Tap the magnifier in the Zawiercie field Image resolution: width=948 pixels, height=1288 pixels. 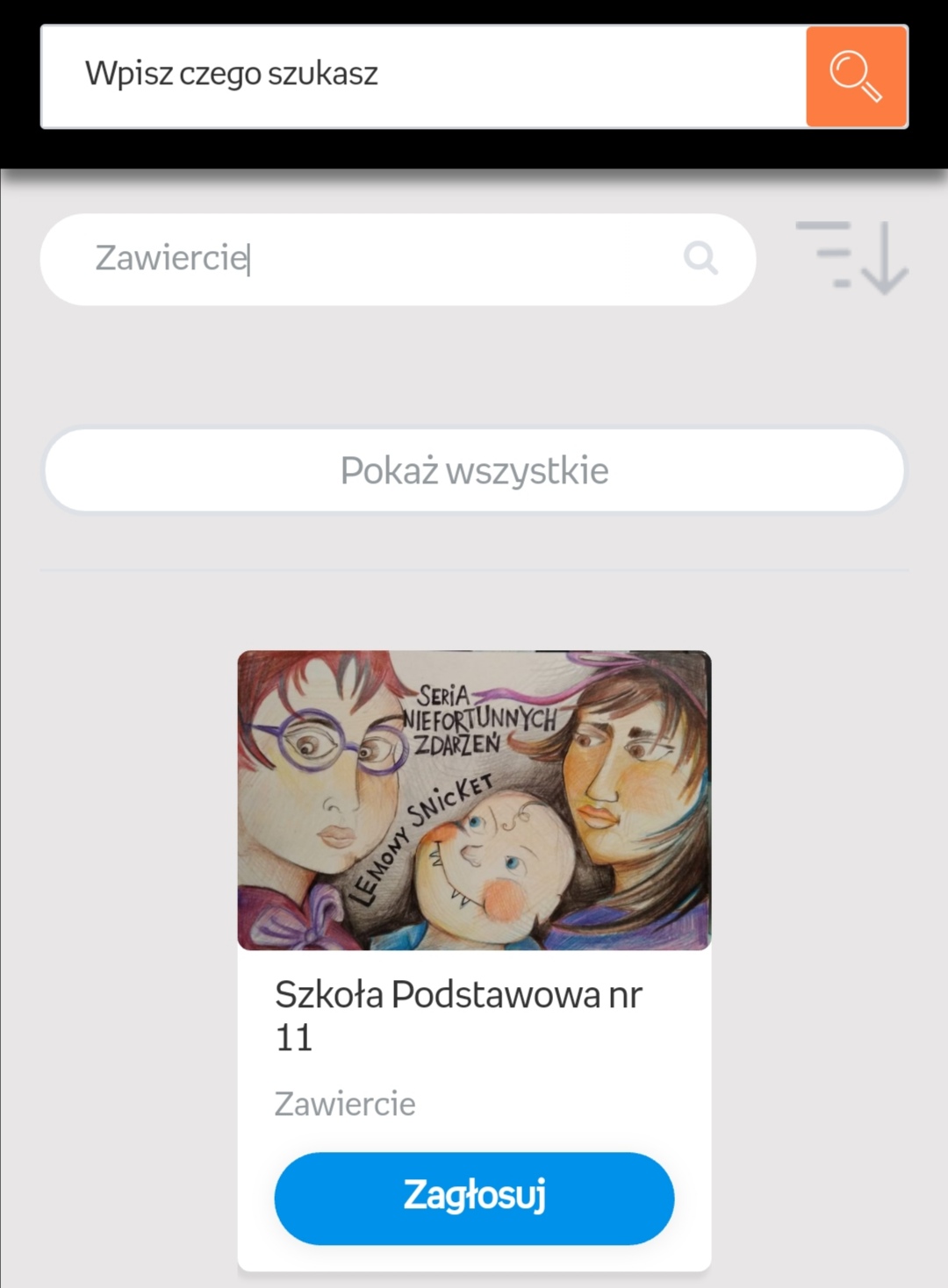click(x=700, y=259)
